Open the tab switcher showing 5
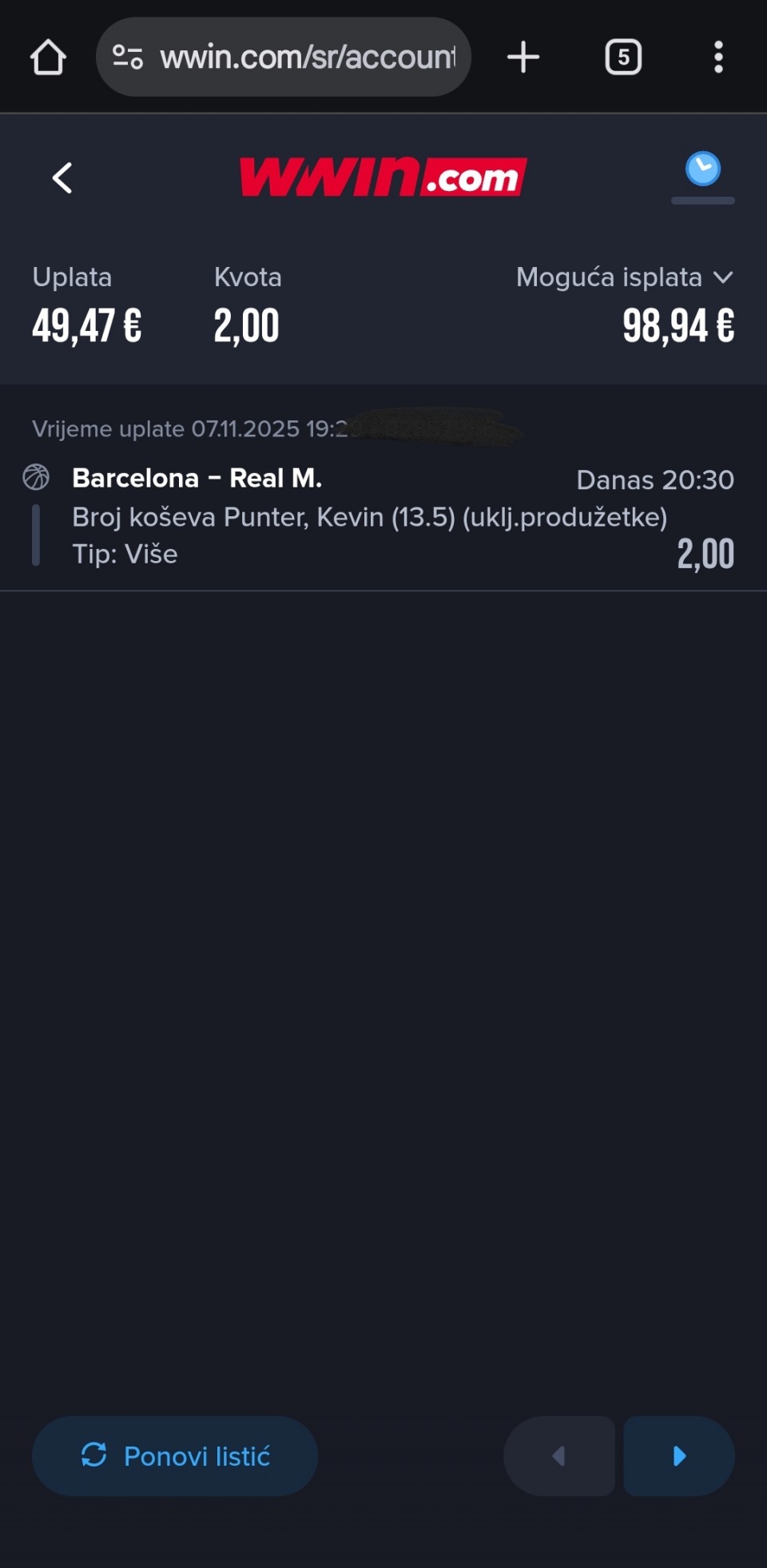This screenshot has height=1568, width=767. click(x=623, y=58)
